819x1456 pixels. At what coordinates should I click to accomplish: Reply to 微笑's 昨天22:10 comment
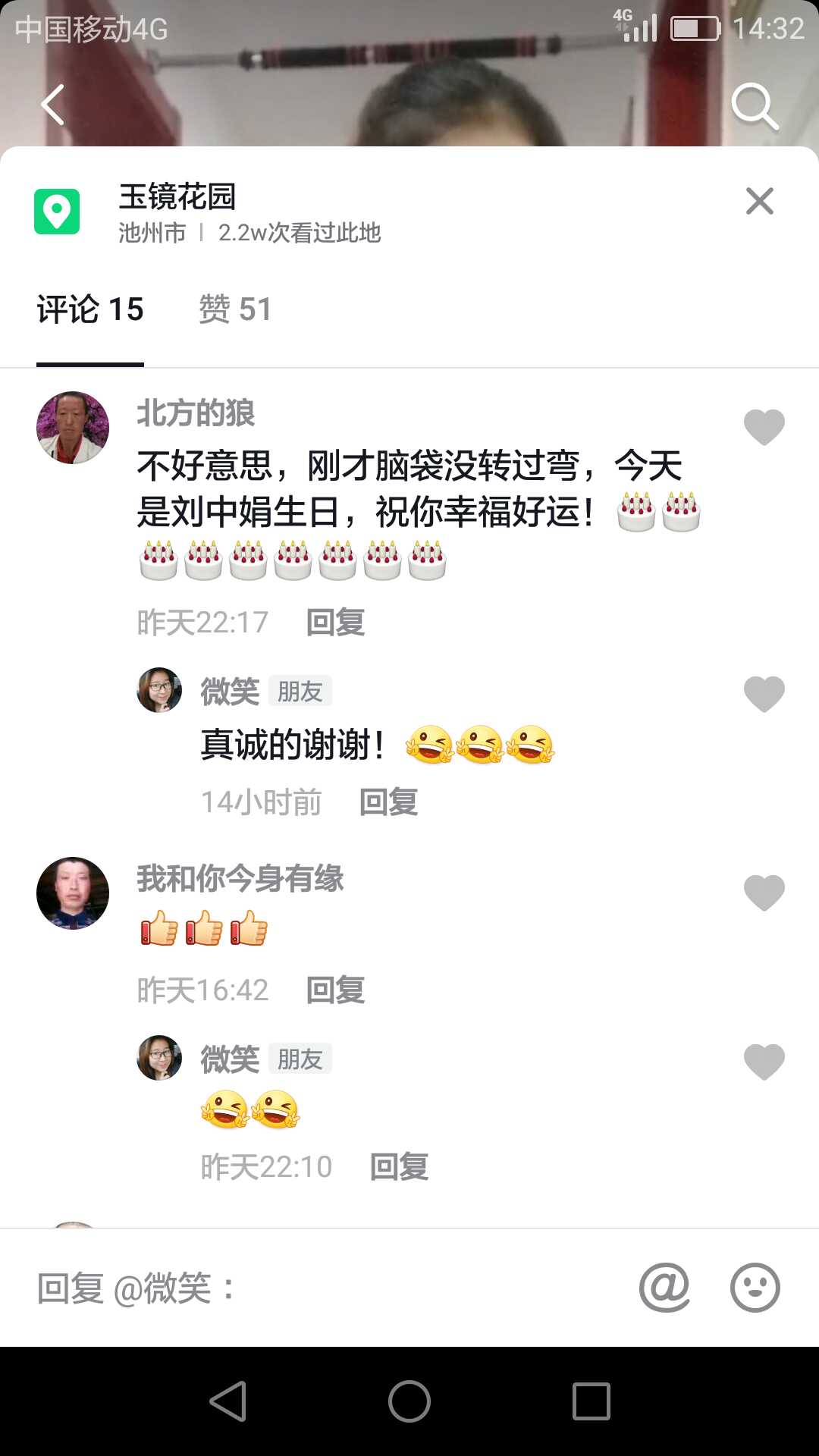pos(399,1167)
